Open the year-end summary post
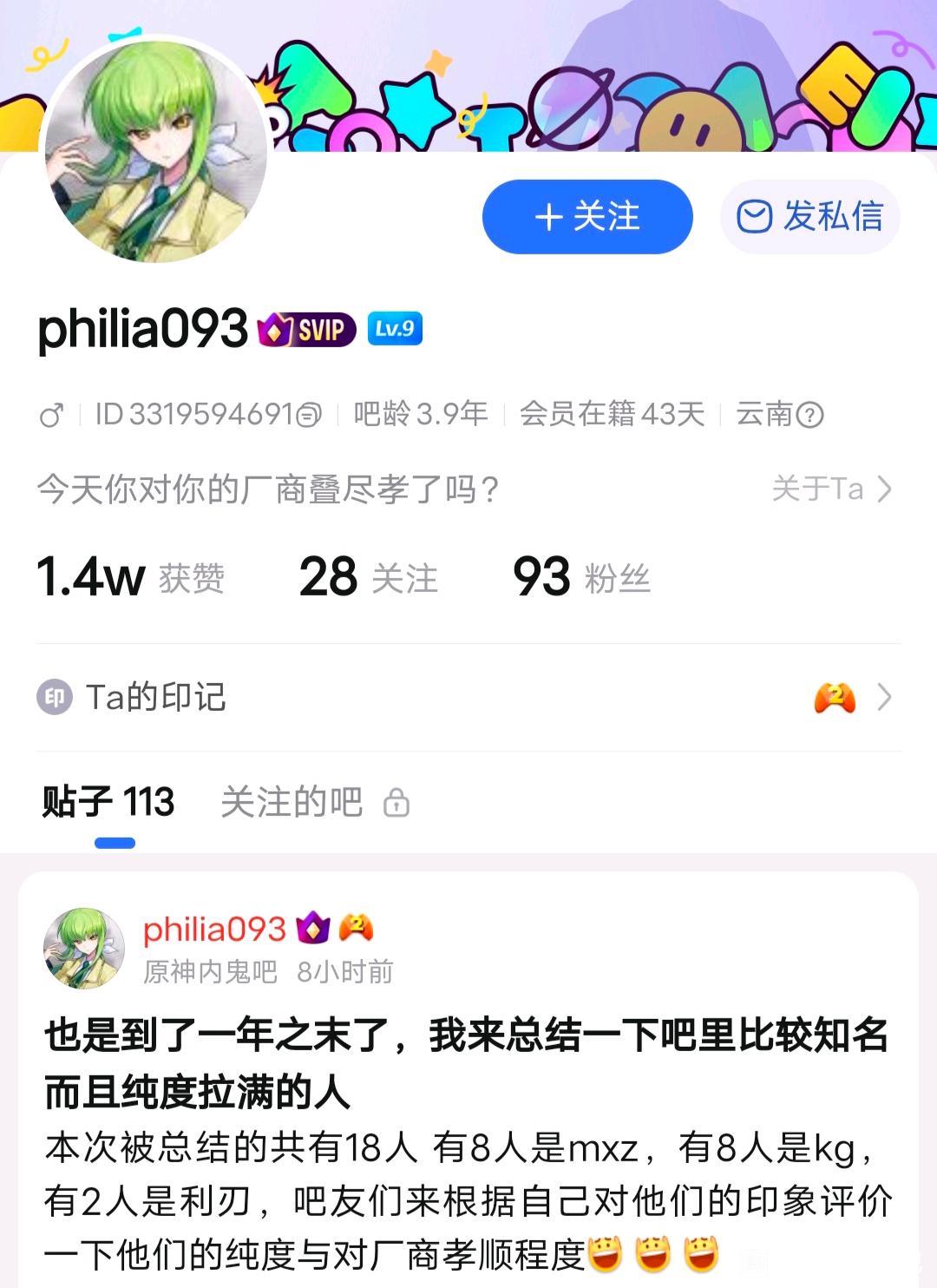937x1288 pixels. tap(467, 1063)
